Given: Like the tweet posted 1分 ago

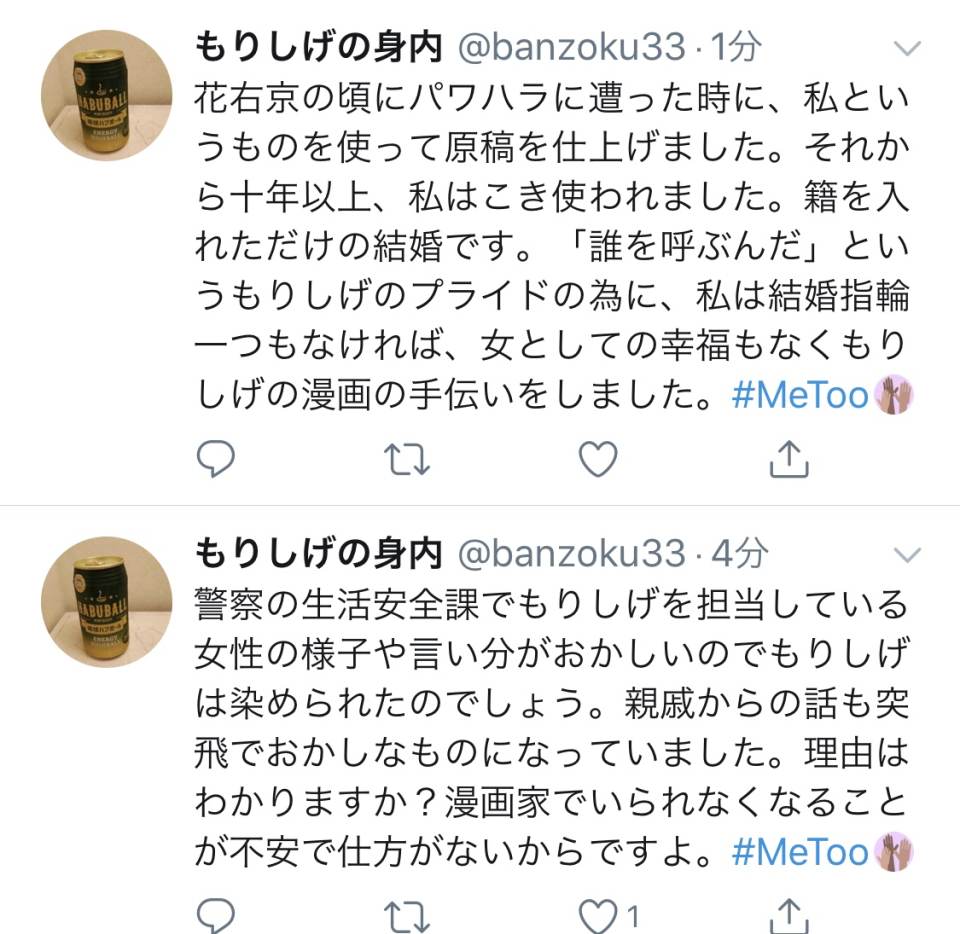Looking at the screenshot, I should [599, 458].
